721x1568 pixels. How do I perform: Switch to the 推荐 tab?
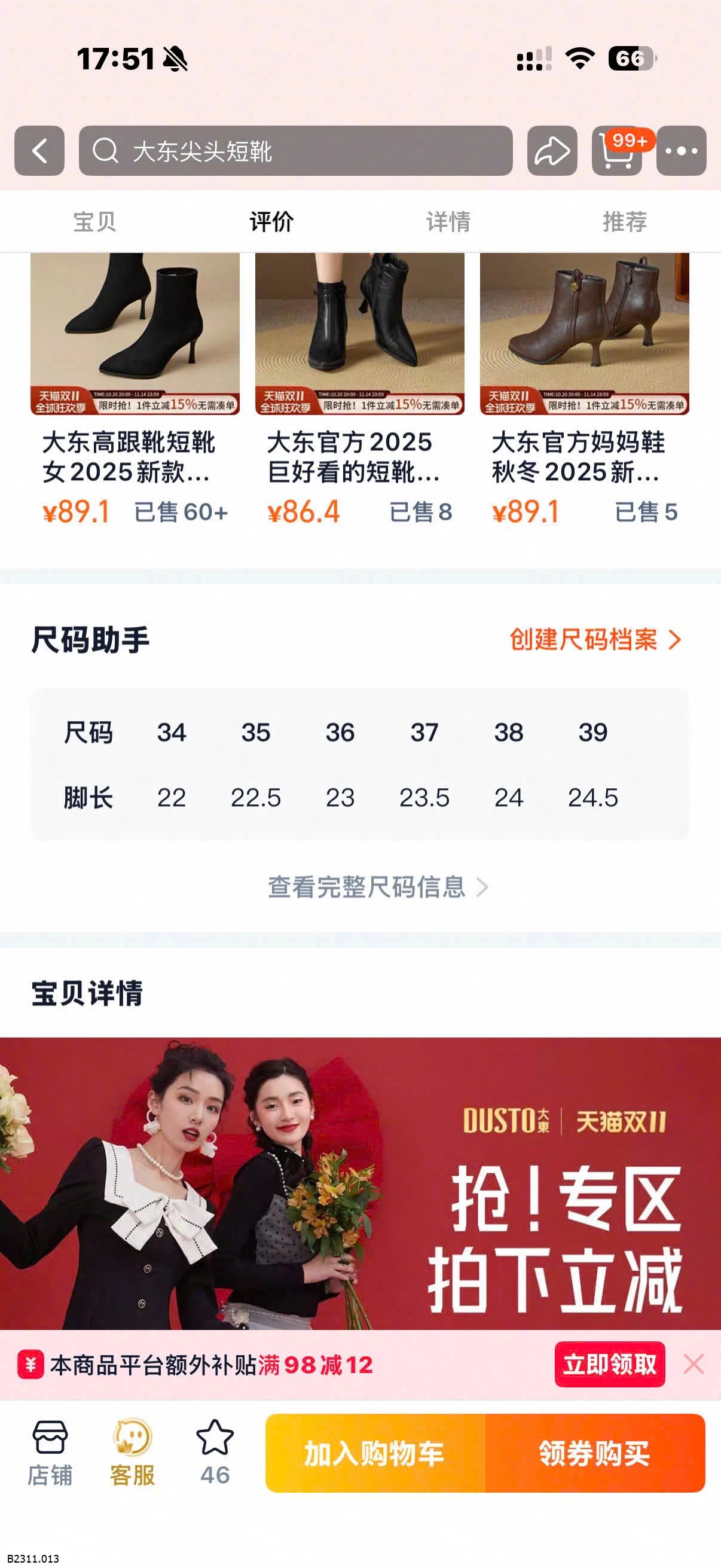[625, 221]
